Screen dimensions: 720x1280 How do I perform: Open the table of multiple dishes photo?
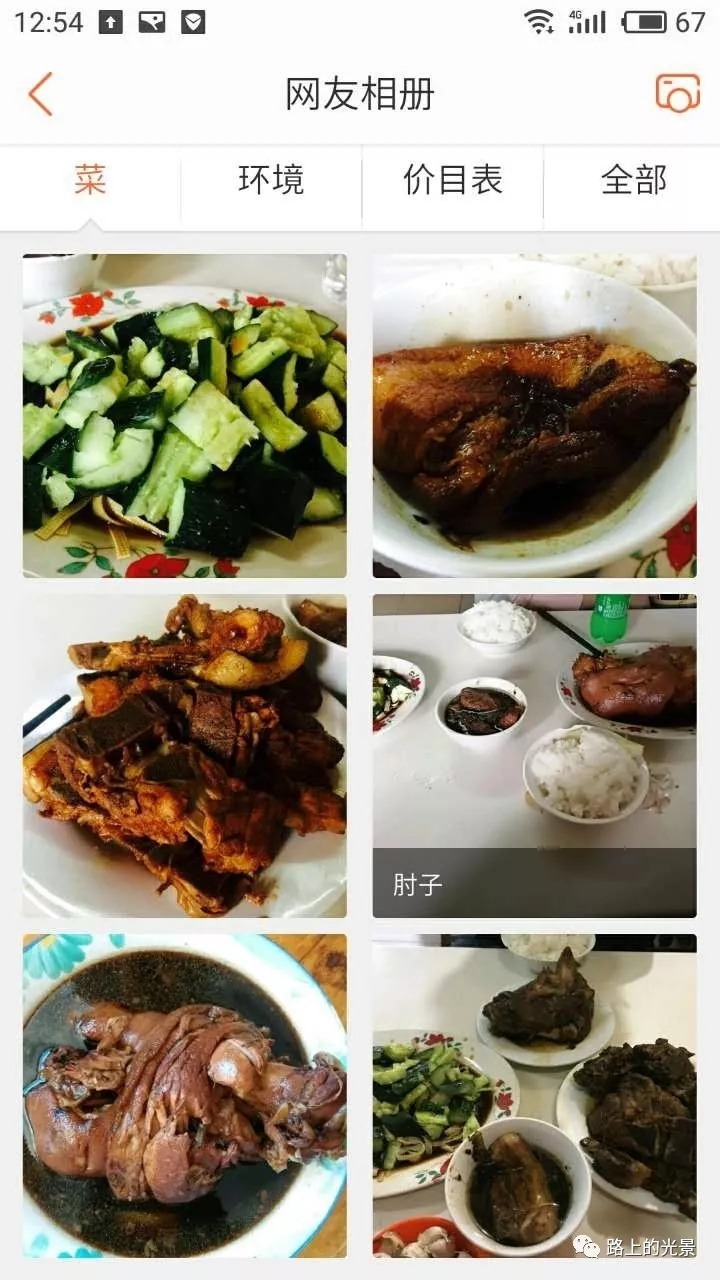click(534, 1096)
